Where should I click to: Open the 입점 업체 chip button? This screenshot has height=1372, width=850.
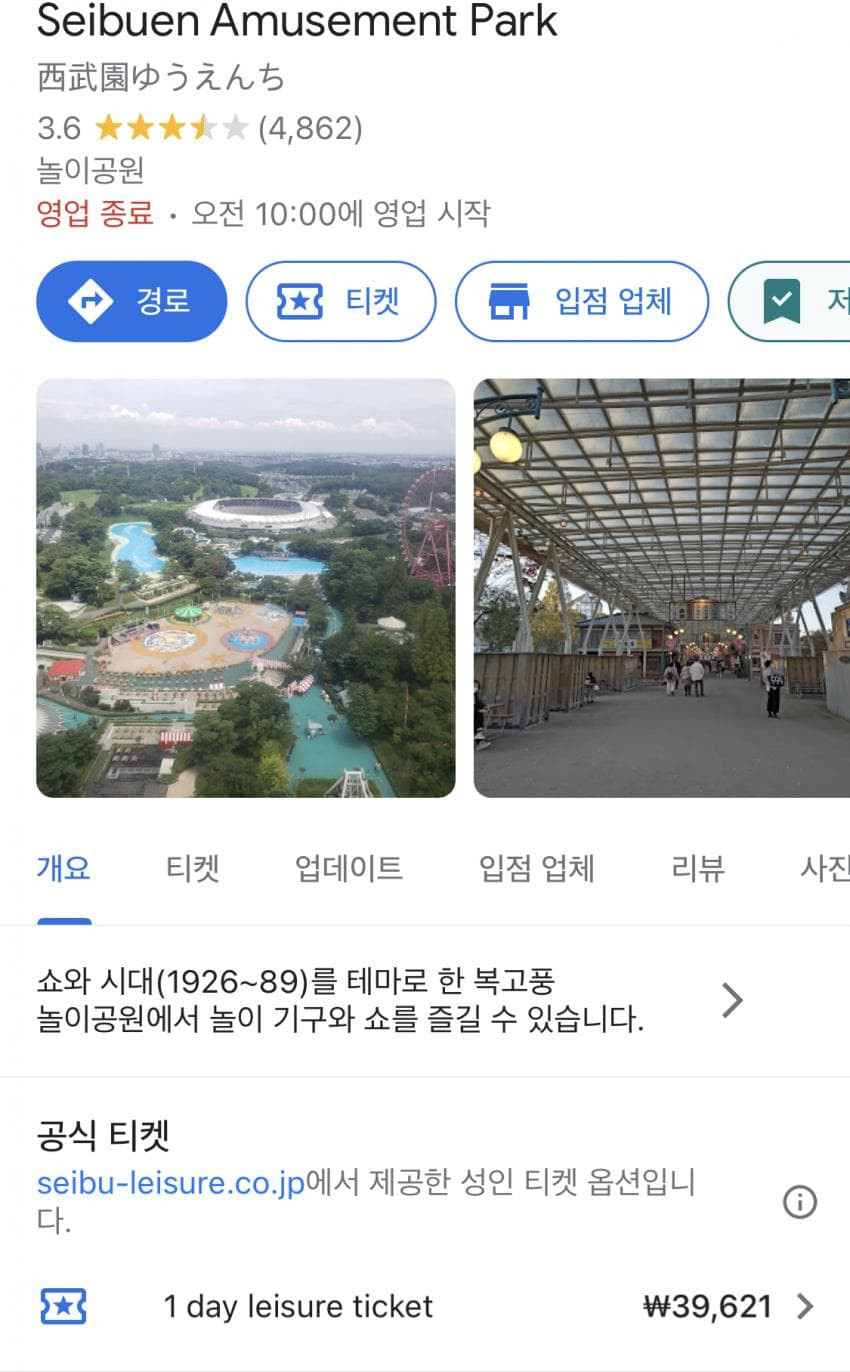(581, 301)
